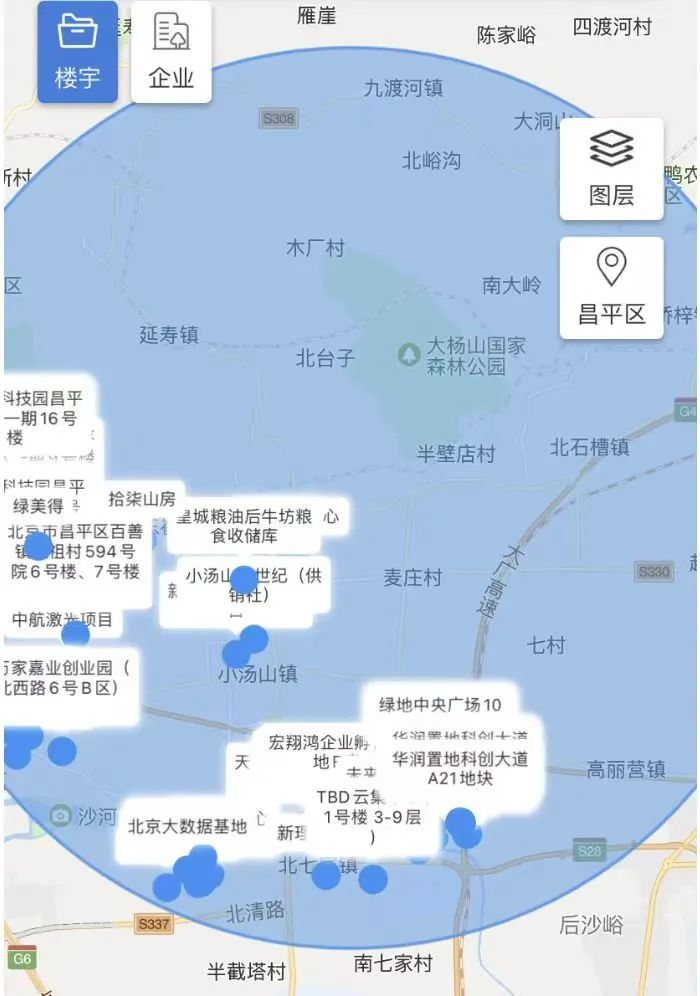The height and width of the screenshot is (996, 700).
Task: Select the 拾柒山房 marker label
Action: [x=141, y=498]
